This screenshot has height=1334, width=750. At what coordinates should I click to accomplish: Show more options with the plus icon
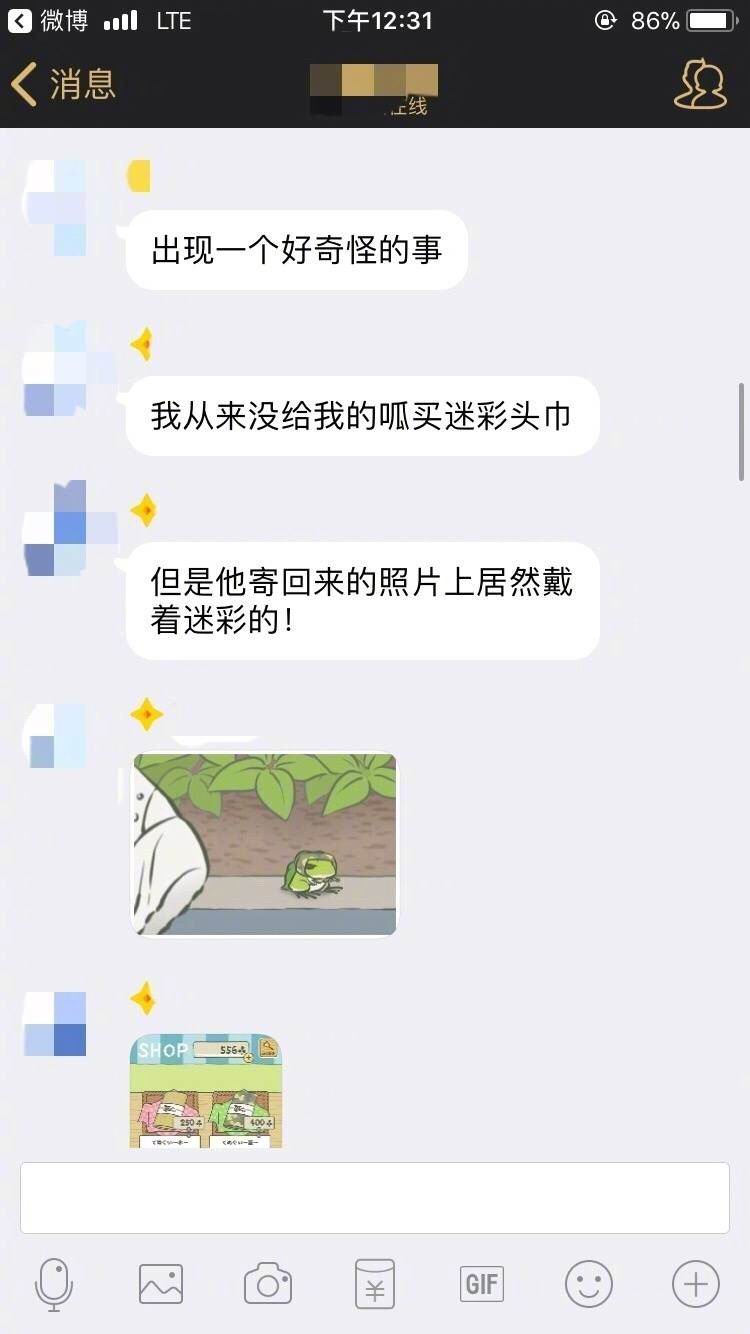tap(696, 1283)
